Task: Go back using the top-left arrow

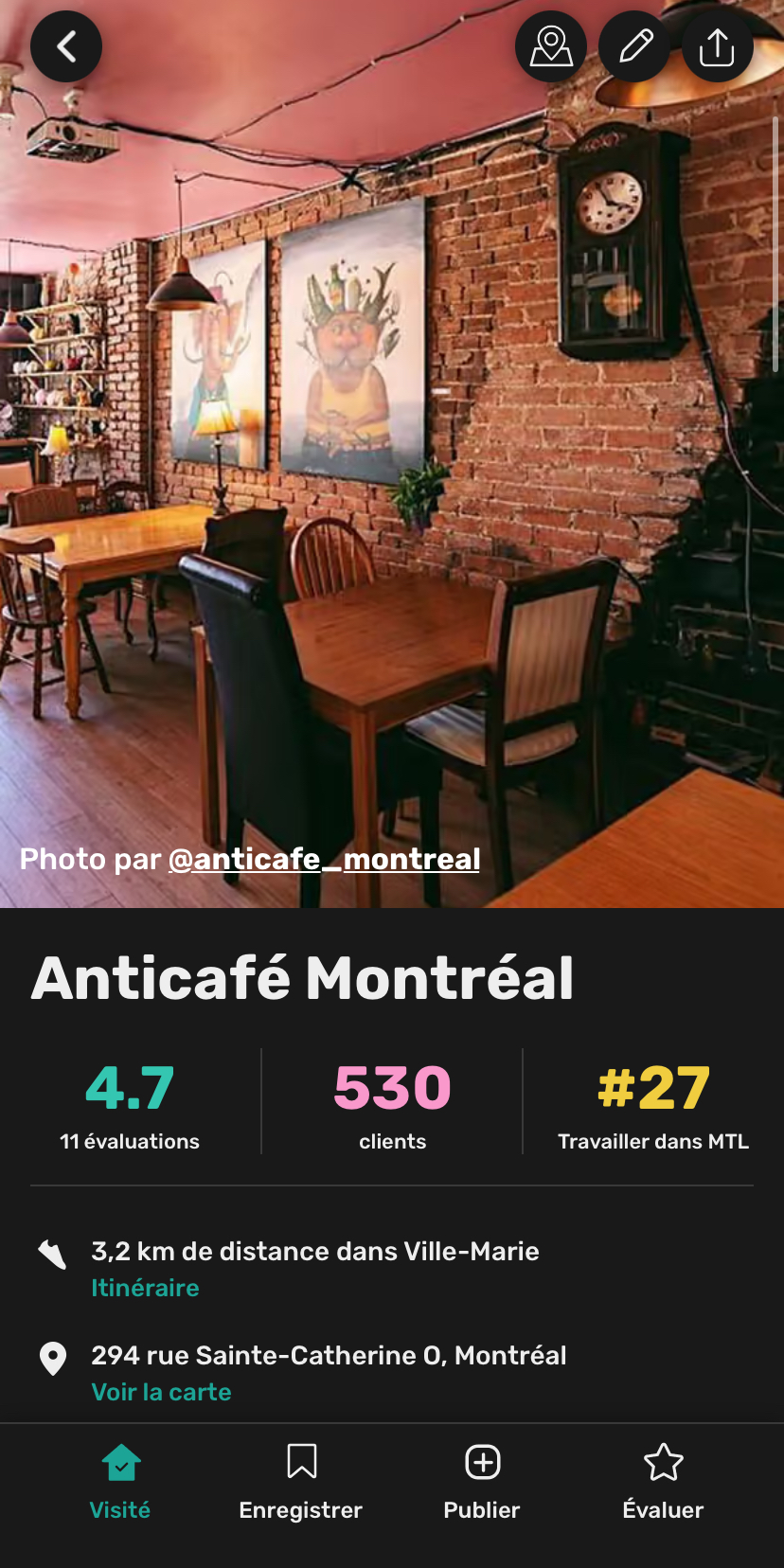Action: pyautogui.click(x=65, y=46)
